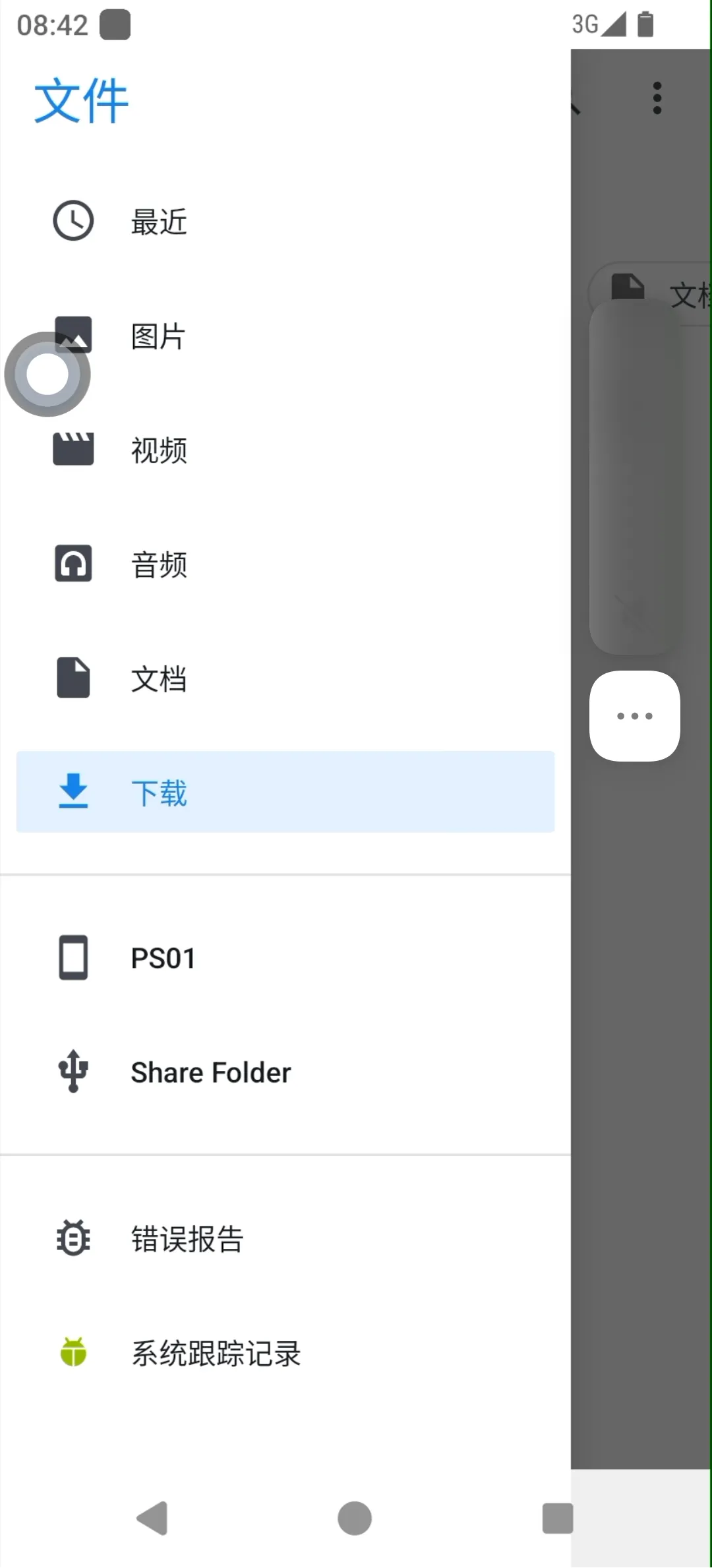The image size is (712, 1568).
Task: Click the 文件 drawer title
Action: point(82,101)
